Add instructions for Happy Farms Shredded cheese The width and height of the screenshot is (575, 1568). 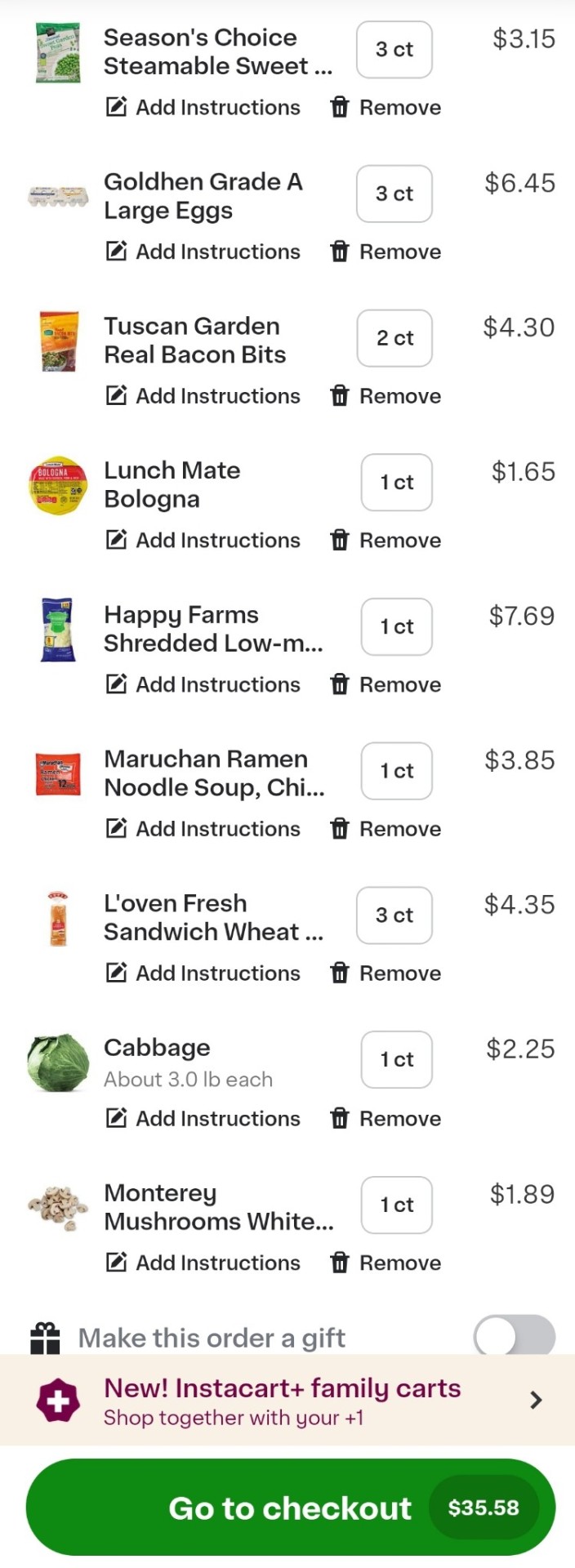click(x=203, y=684)
